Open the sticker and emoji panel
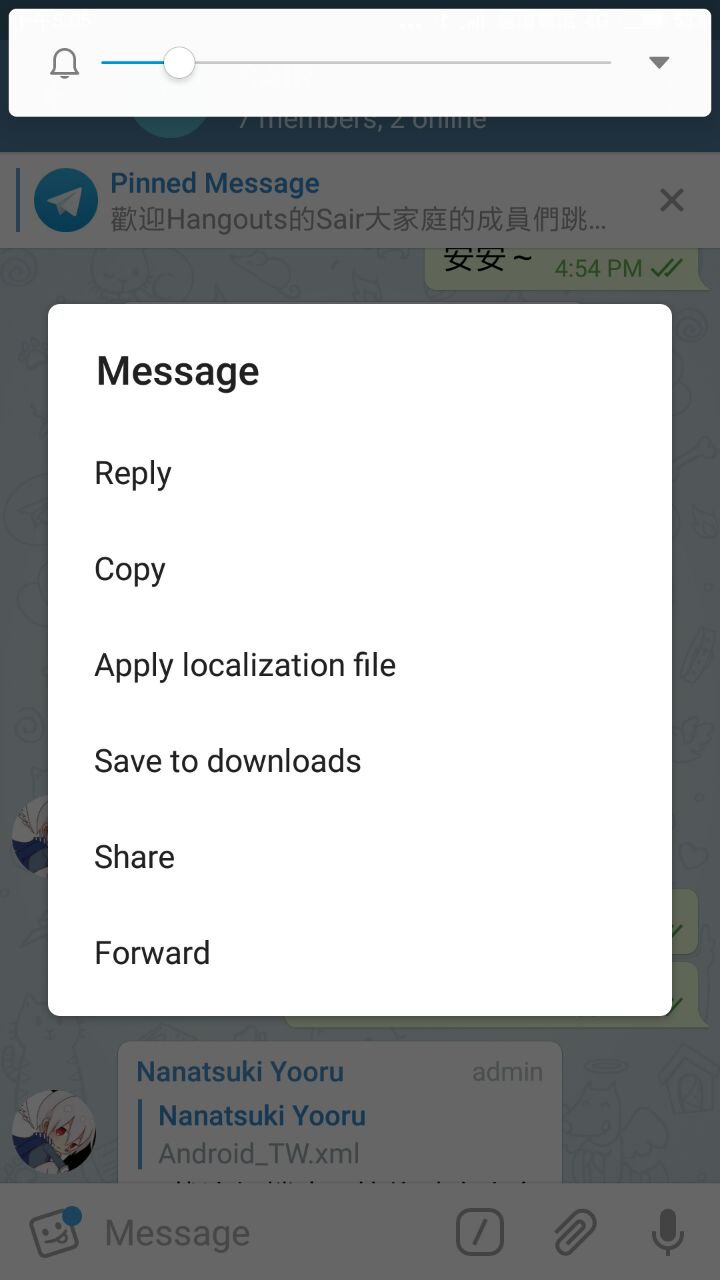This screenshot has height=1280, width=720. (54, 1232)
